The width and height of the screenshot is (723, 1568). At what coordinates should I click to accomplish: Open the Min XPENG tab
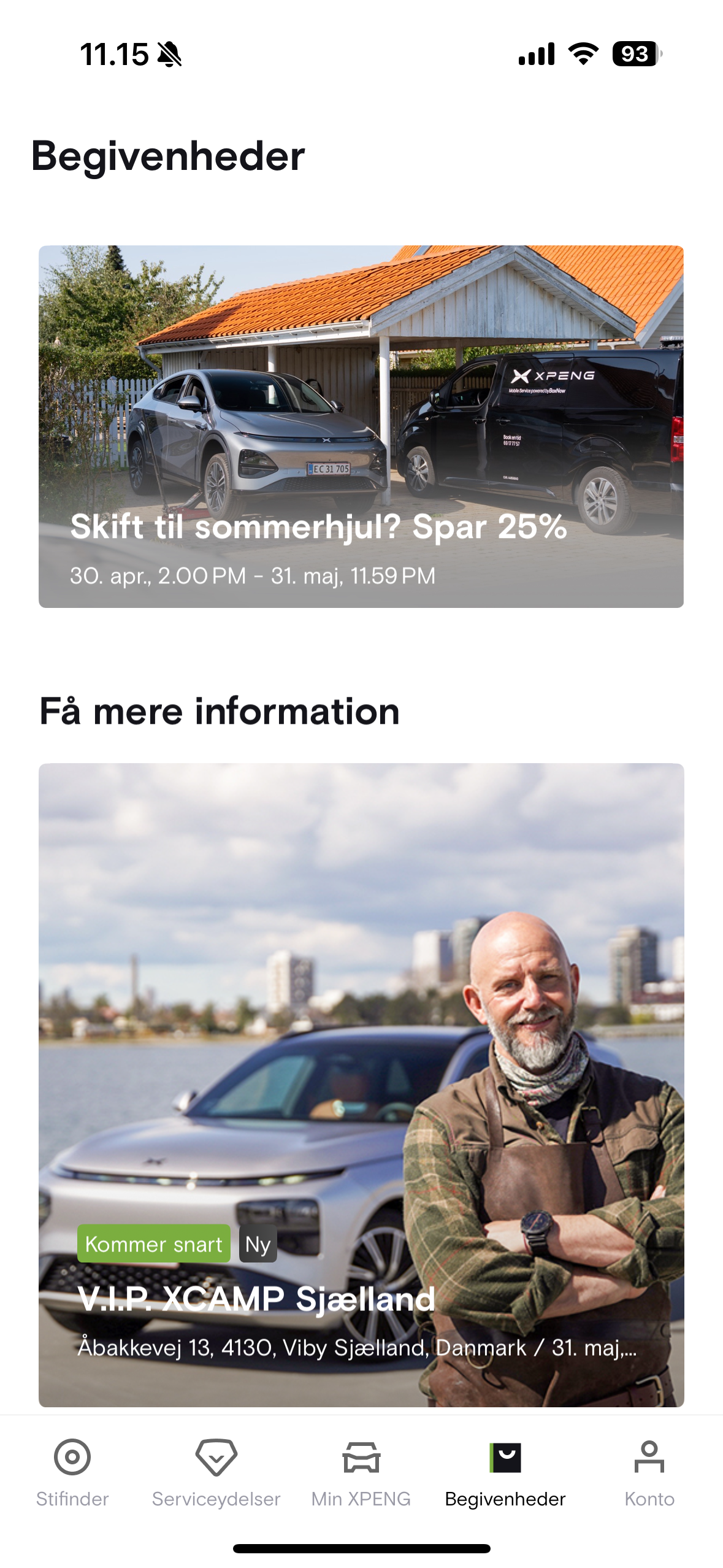click(361, 1472)
